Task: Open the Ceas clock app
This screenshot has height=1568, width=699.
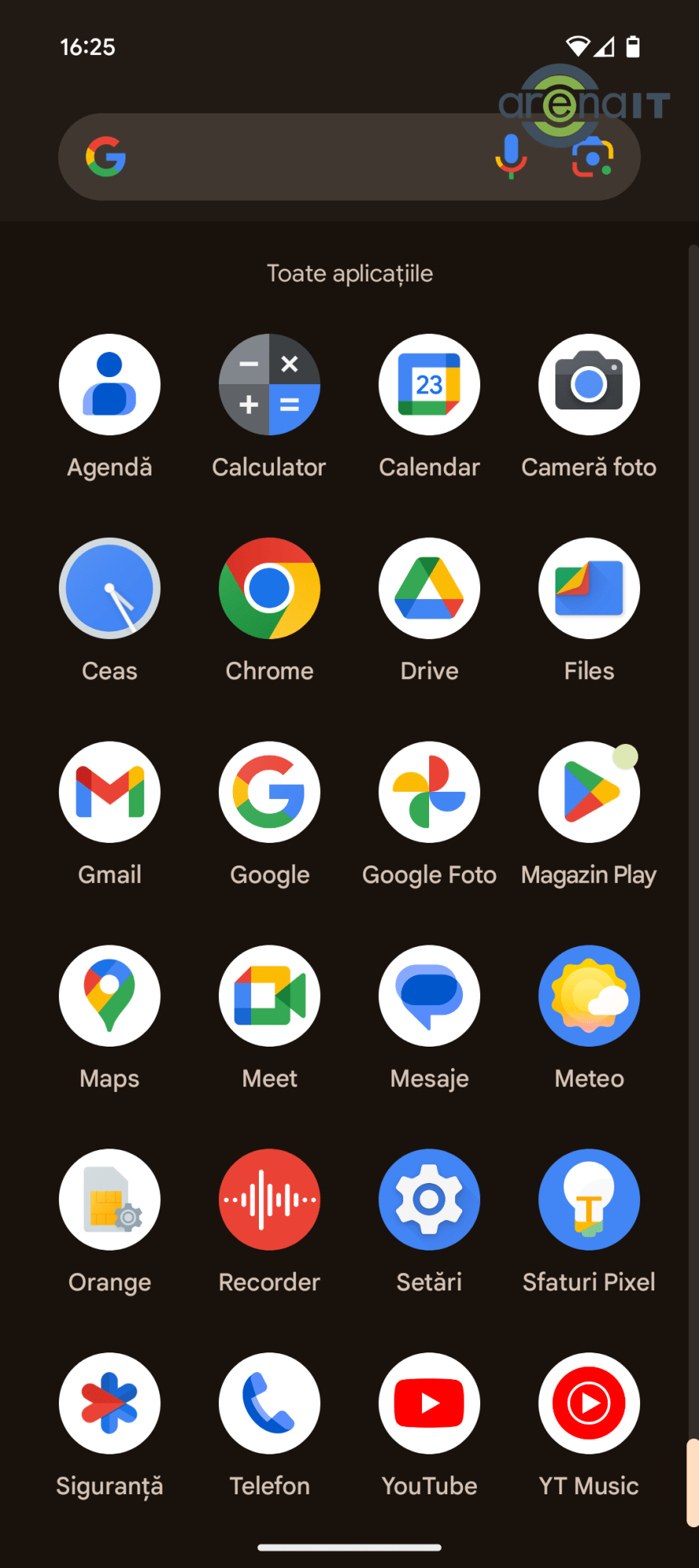Action: [110, 589]
